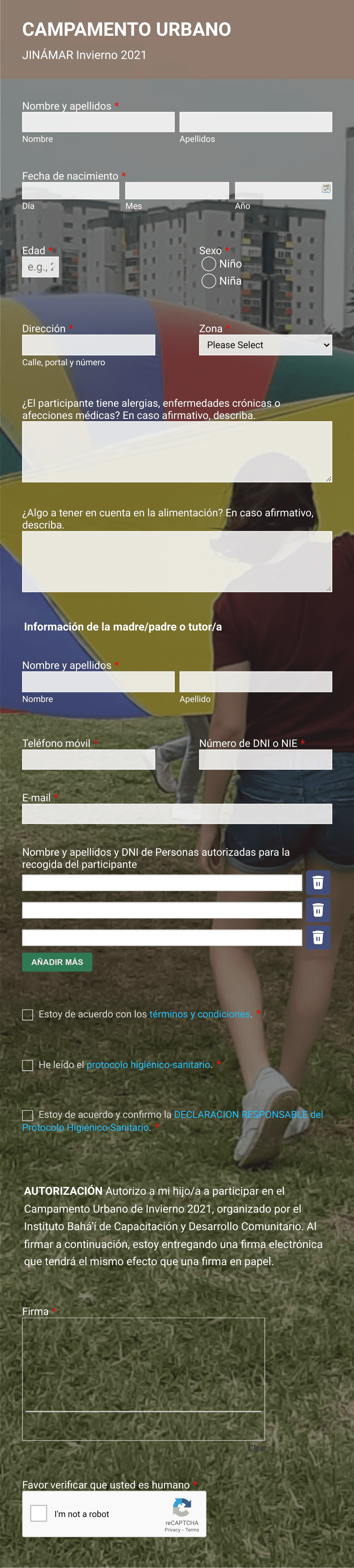Open the birth date calendar icon
The width and height of the screenshot is (354, 1568).
(x=326, y=189)
